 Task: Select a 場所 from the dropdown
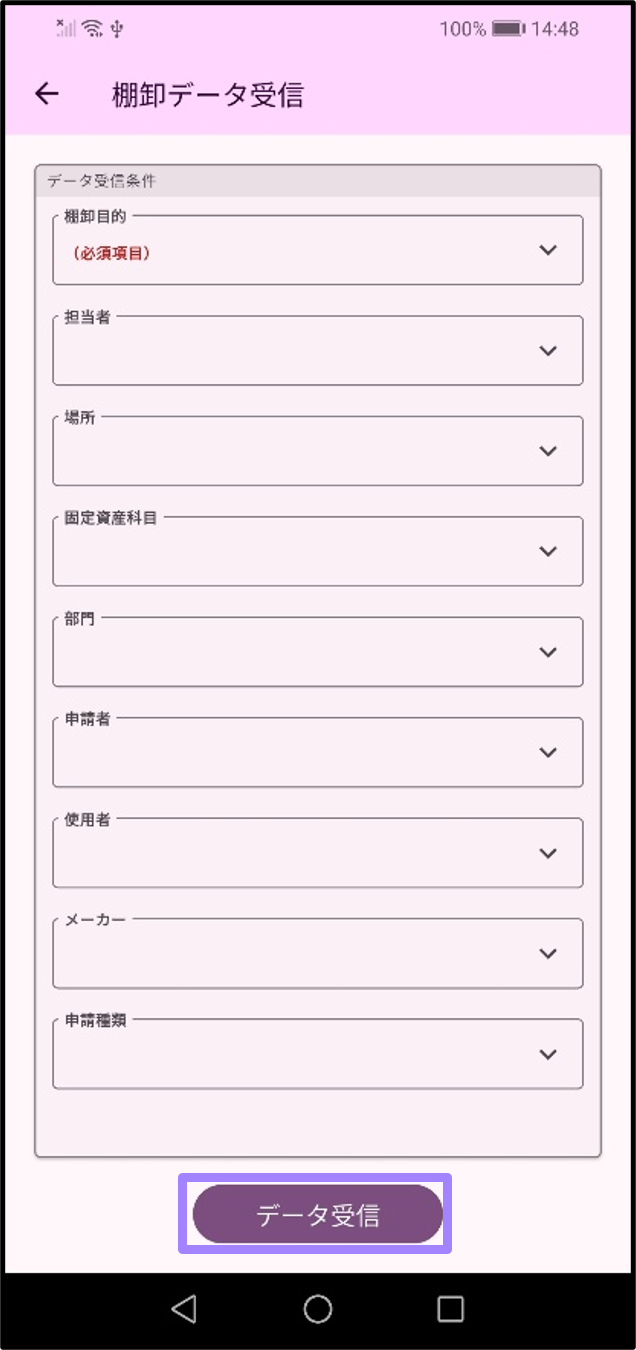point(318,451)
